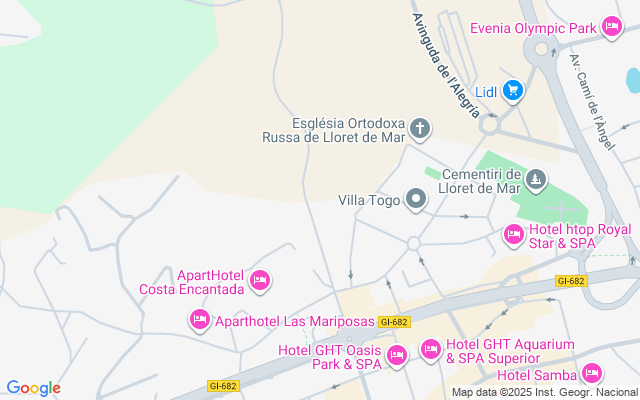Tap the Església Ortodoxa Russa church marker
Screen dimensions: 640x400
[x=421, y=128]
